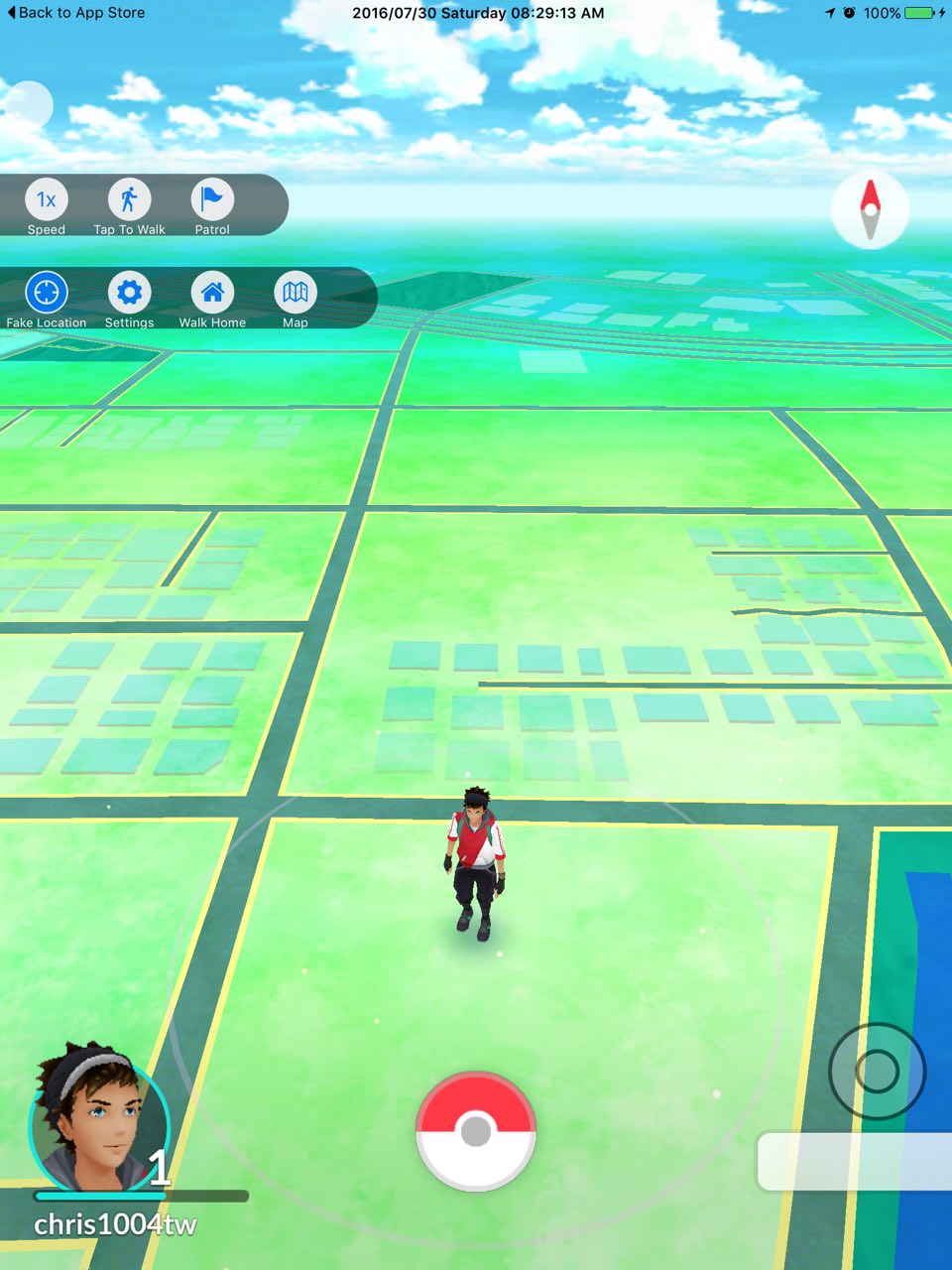Tap the joystick control
The height and width of the screenshot is (1270, 952).
(877, 1072)
